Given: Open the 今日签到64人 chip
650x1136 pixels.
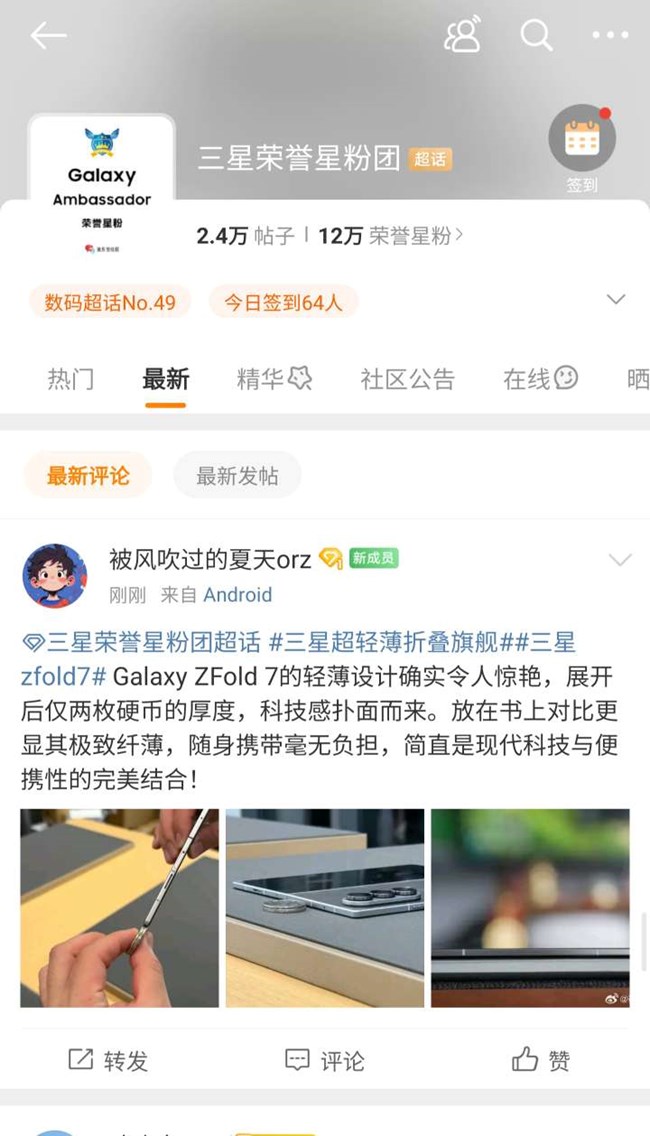Looking at the screenshot, I should [x=283, y=302].
